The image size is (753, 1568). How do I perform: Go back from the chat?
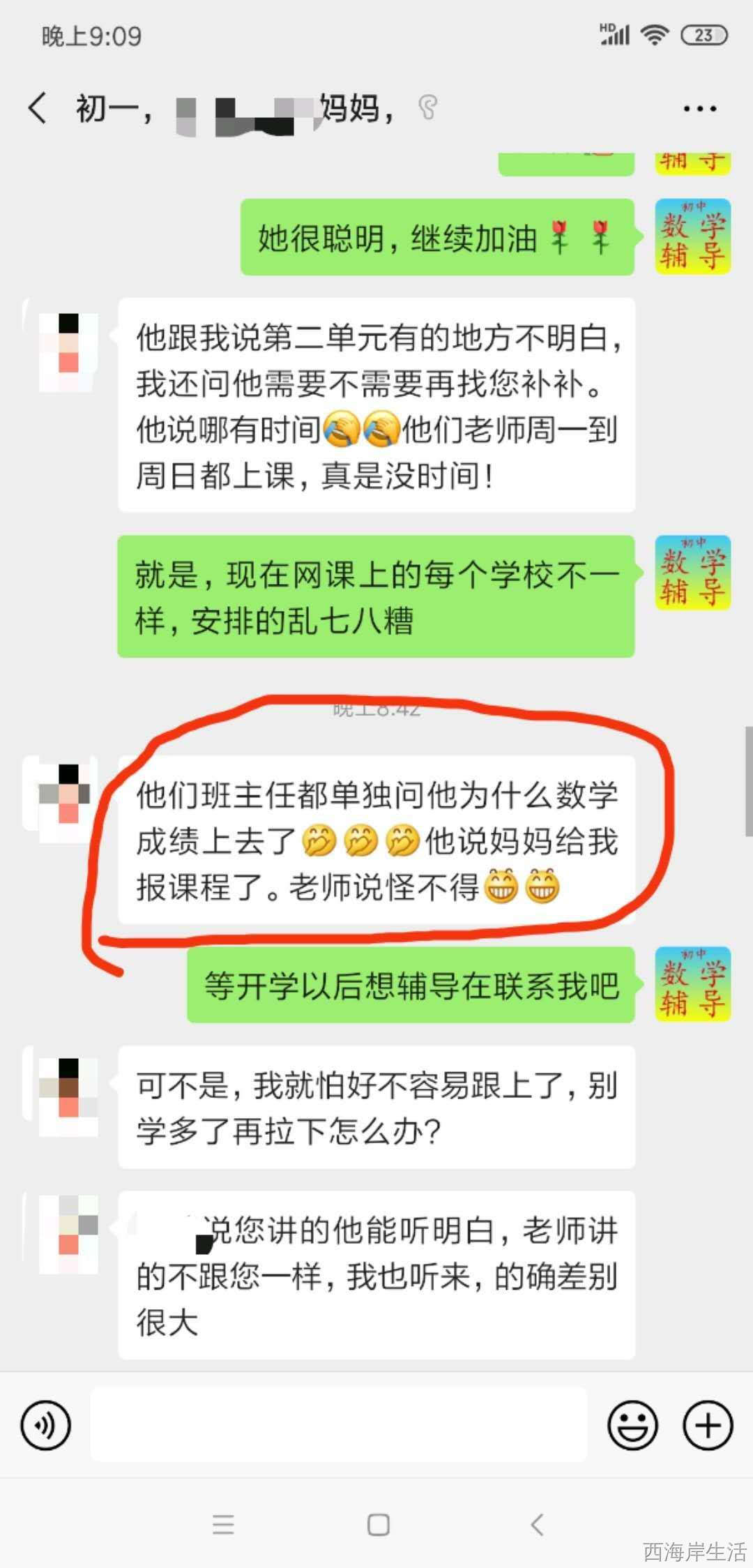click(38, 108)
